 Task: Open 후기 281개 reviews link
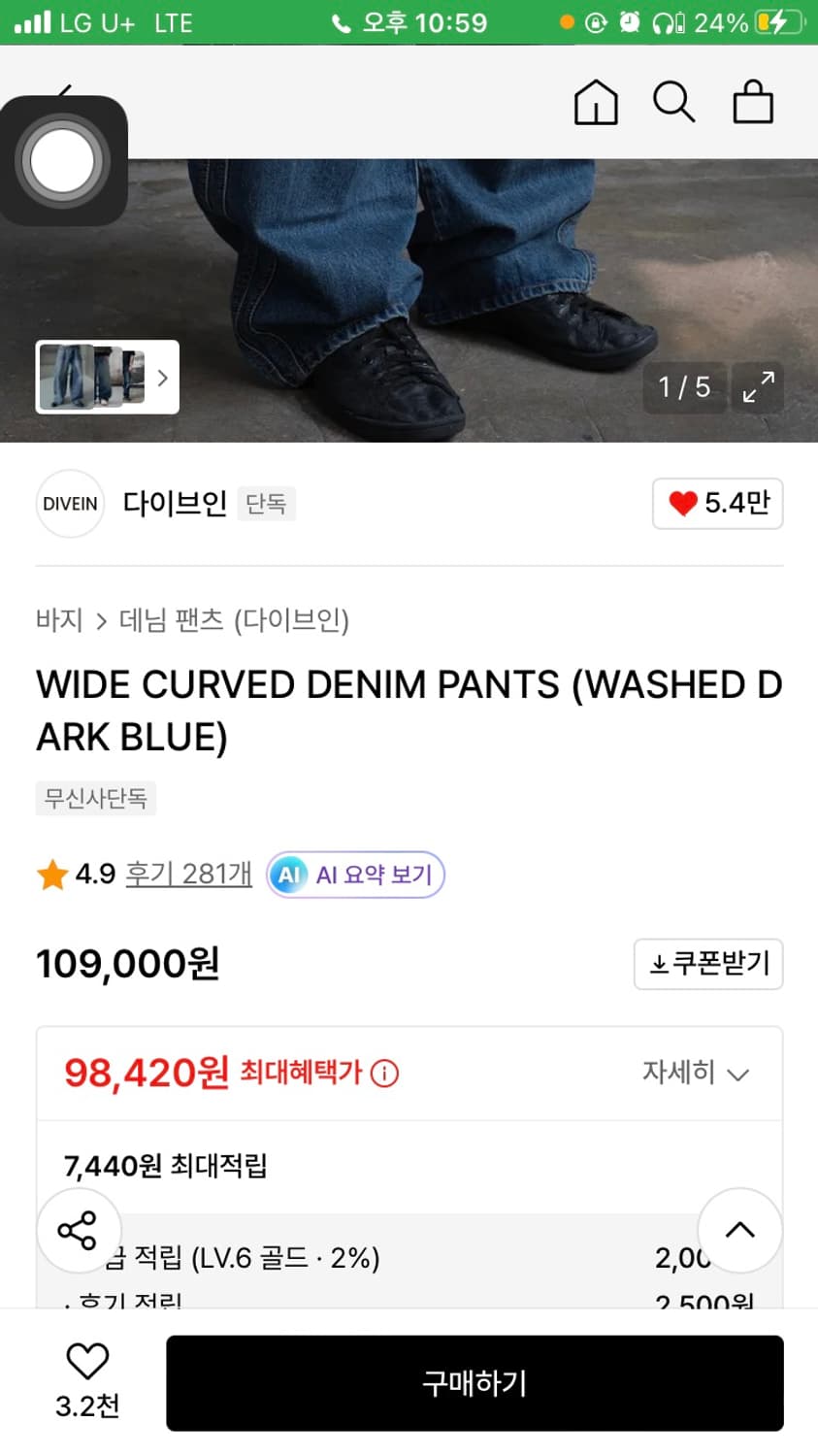(187, 874)
